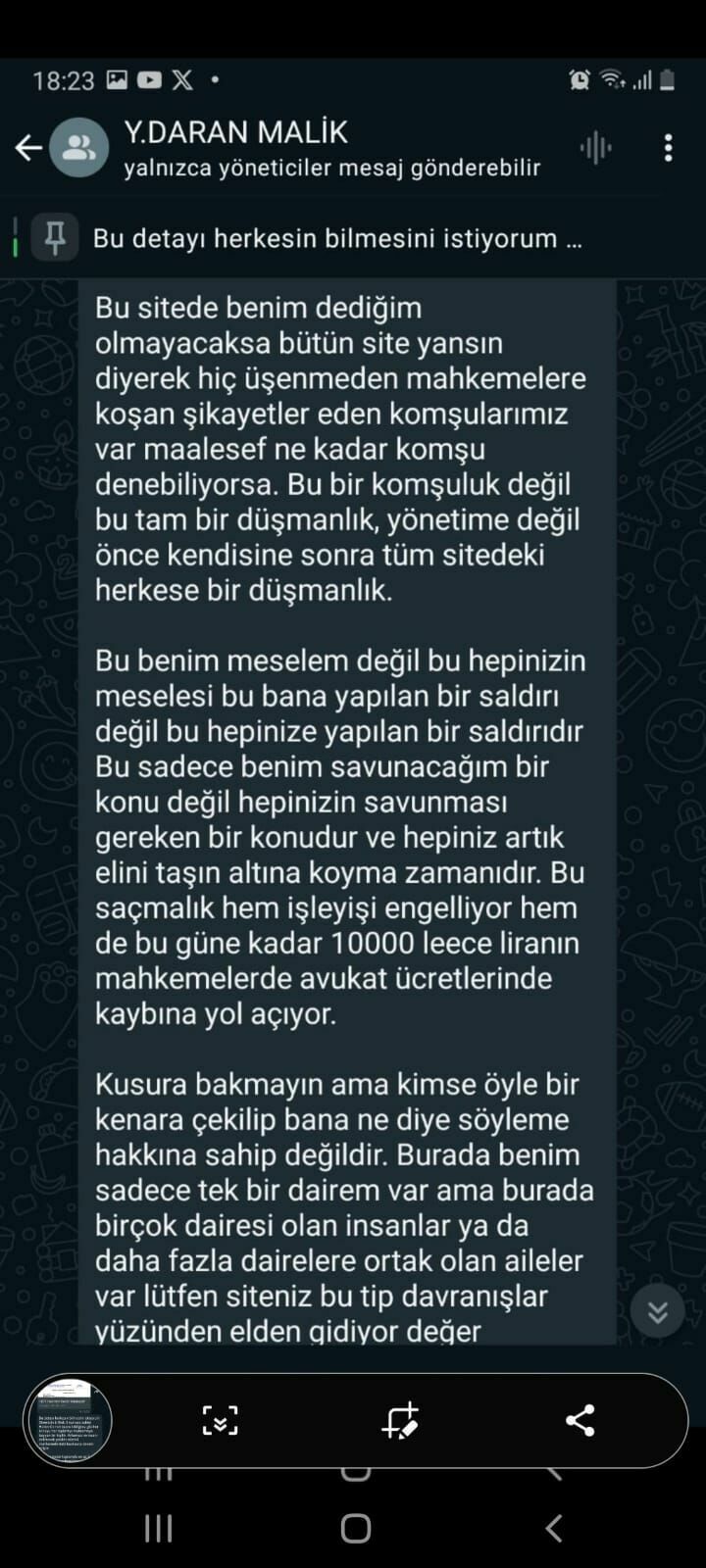This screenshot has height=1568, width=706.
Task: Open recent apps from navigation bar
Action: coord(159,1528)
